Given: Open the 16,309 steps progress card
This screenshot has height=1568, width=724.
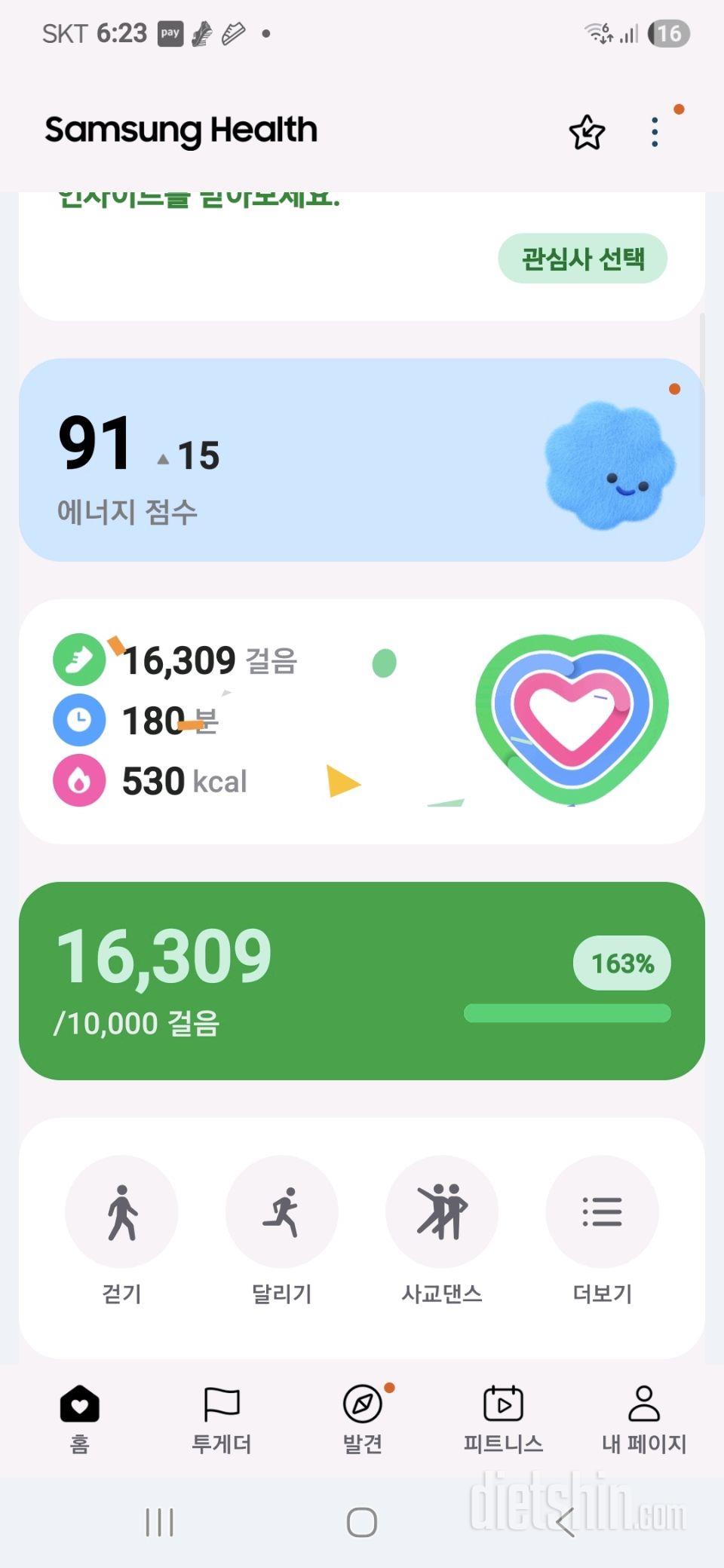Looking at the screenshot, I should [x=362, y=980].
